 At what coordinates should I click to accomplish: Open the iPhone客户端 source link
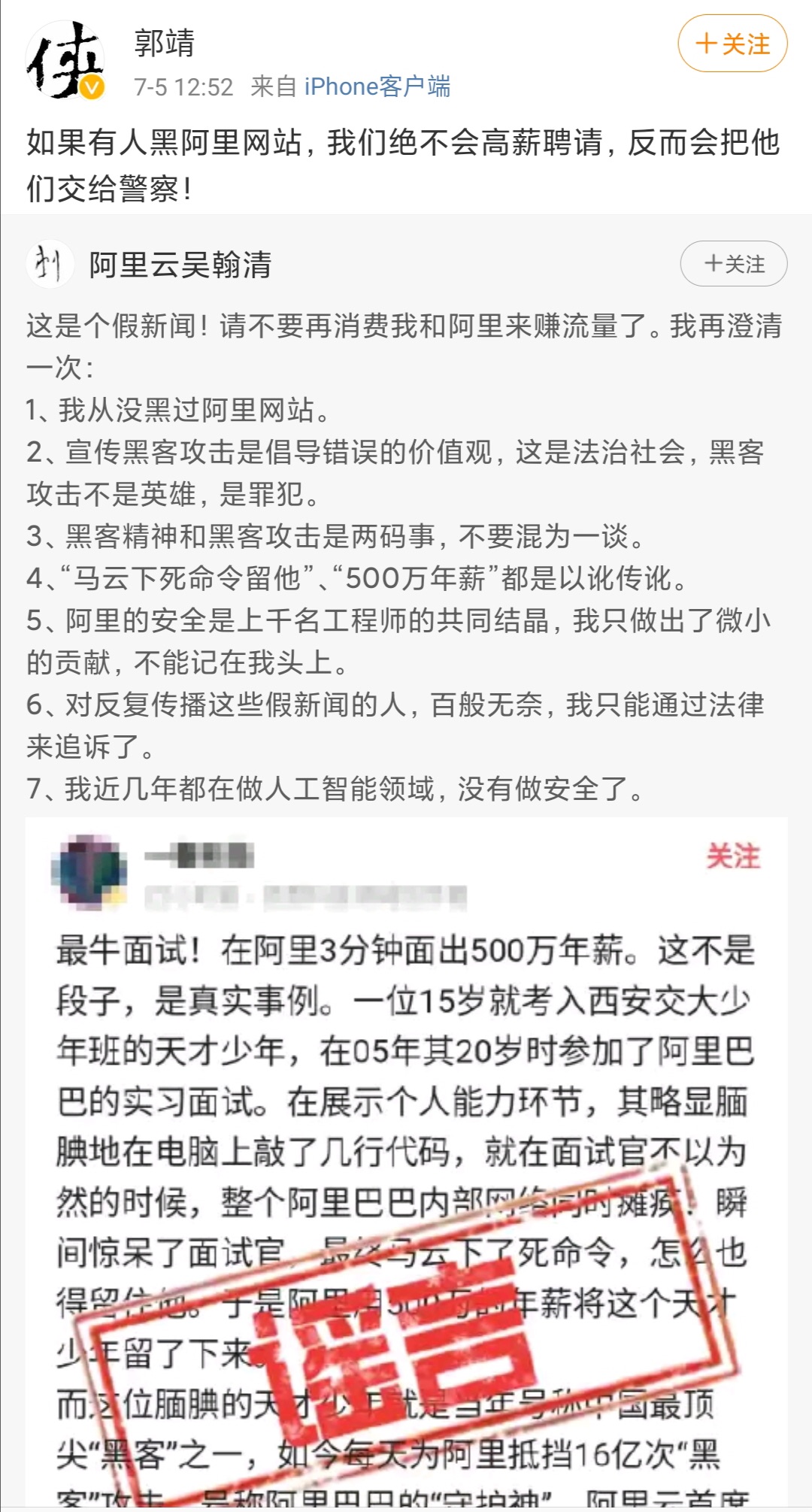click(x=377, y=86)
